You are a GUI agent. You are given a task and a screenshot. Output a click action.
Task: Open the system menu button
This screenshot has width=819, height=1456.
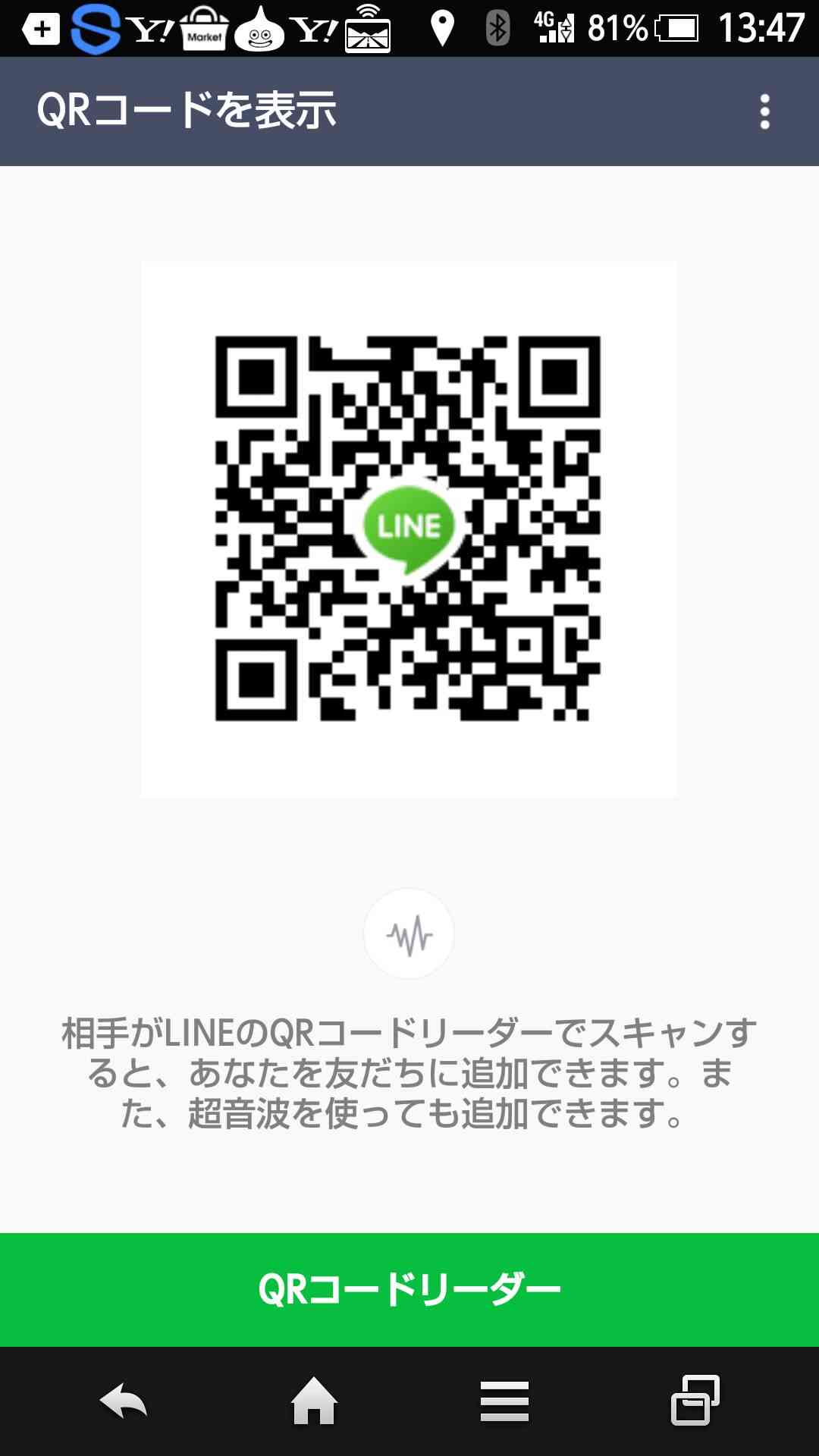point(504,1401)
